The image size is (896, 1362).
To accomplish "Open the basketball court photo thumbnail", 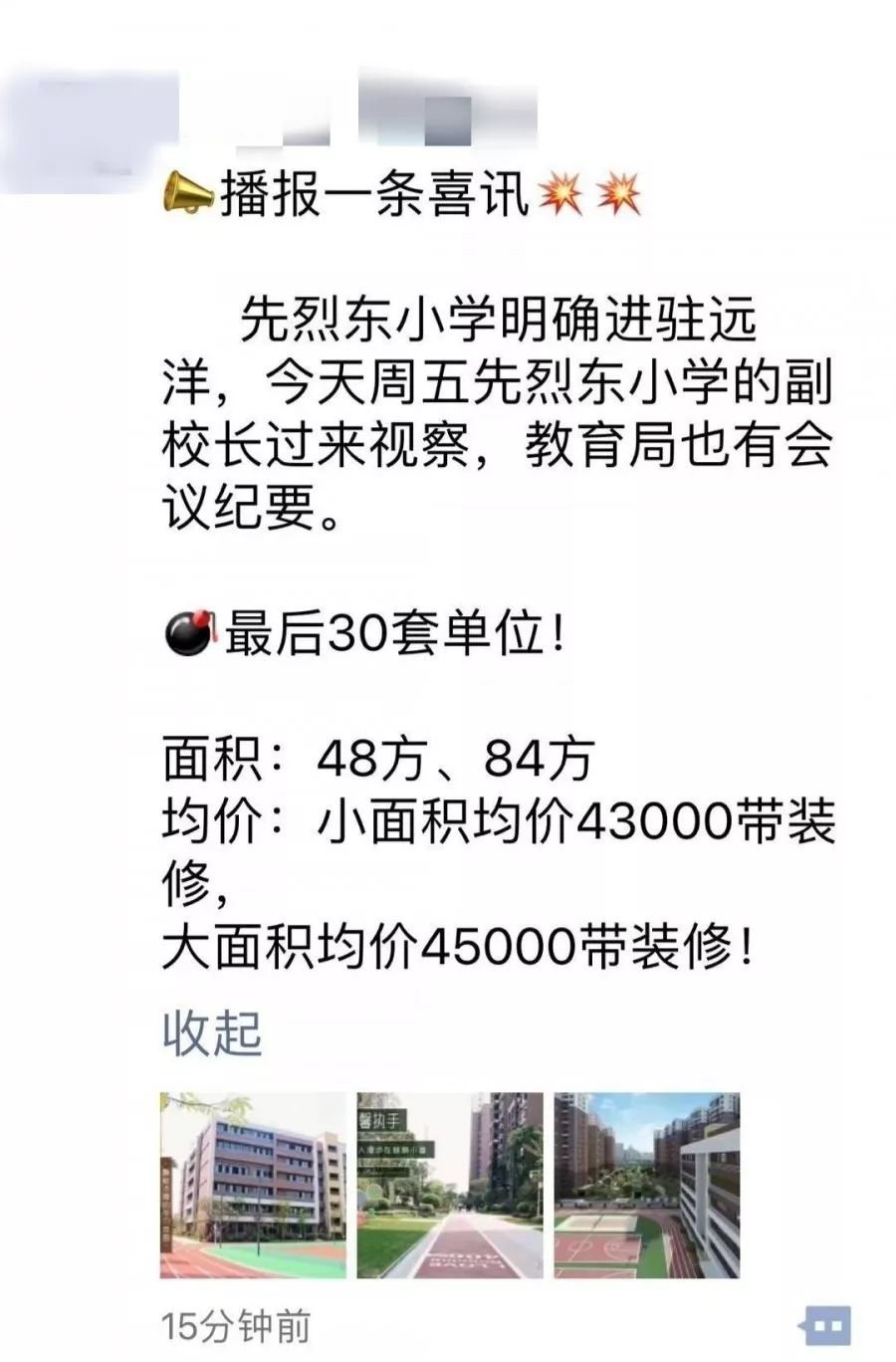I will pos(647,1185).
